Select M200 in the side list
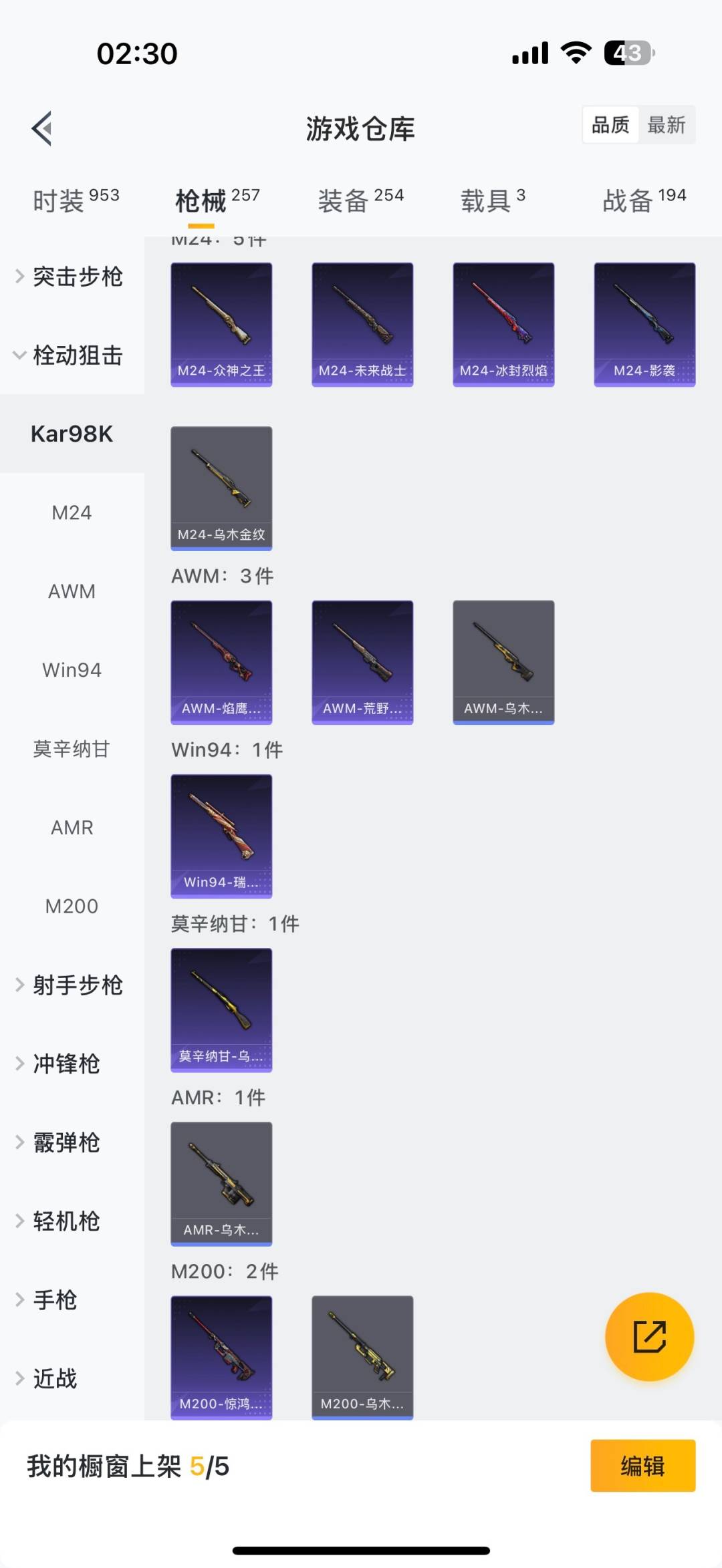The height and width of the screenshot is (1568, 722). [72, 906]
